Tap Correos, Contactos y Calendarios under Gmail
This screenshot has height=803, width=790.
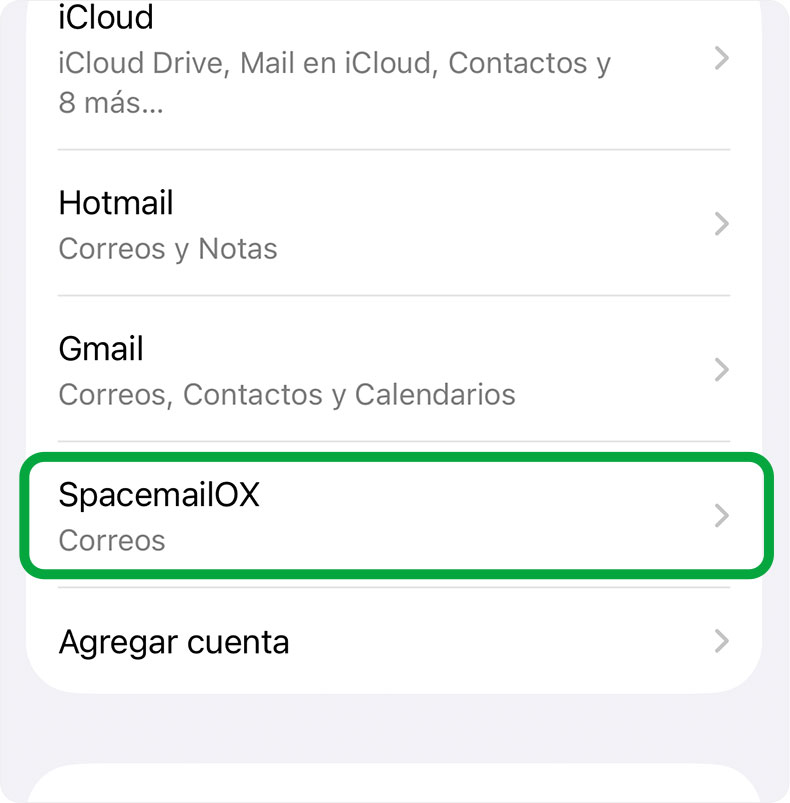coord(287,394)
